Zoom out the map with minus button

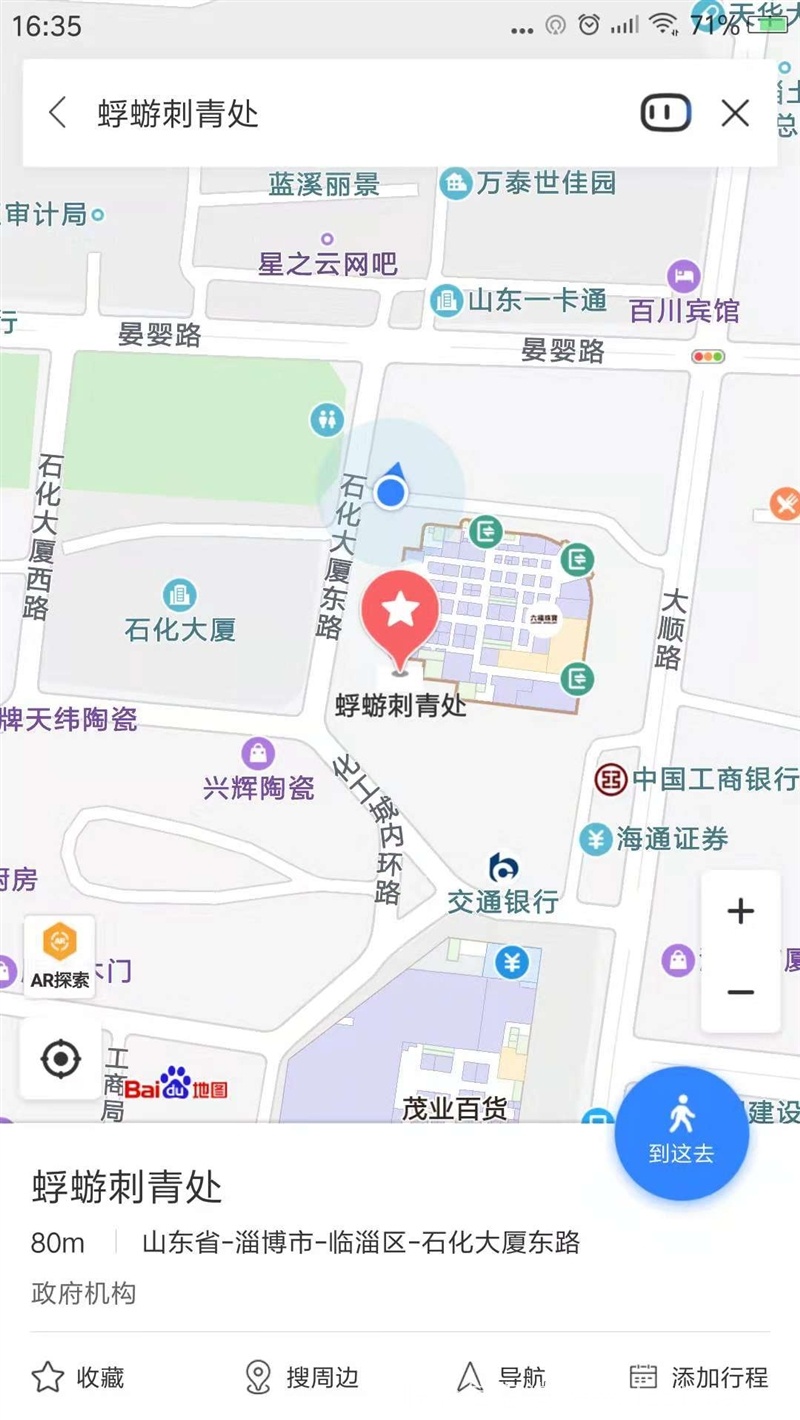(741, 992)
